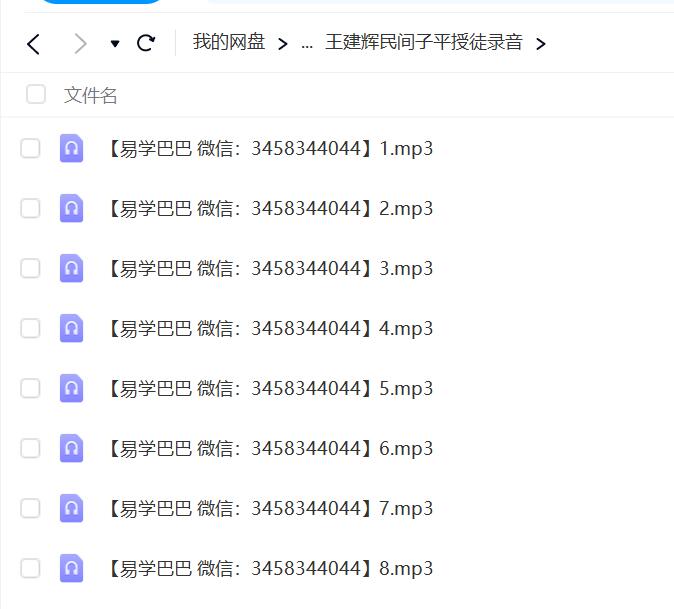Select all files with the 文件名 checkbox

click(36, 95)
